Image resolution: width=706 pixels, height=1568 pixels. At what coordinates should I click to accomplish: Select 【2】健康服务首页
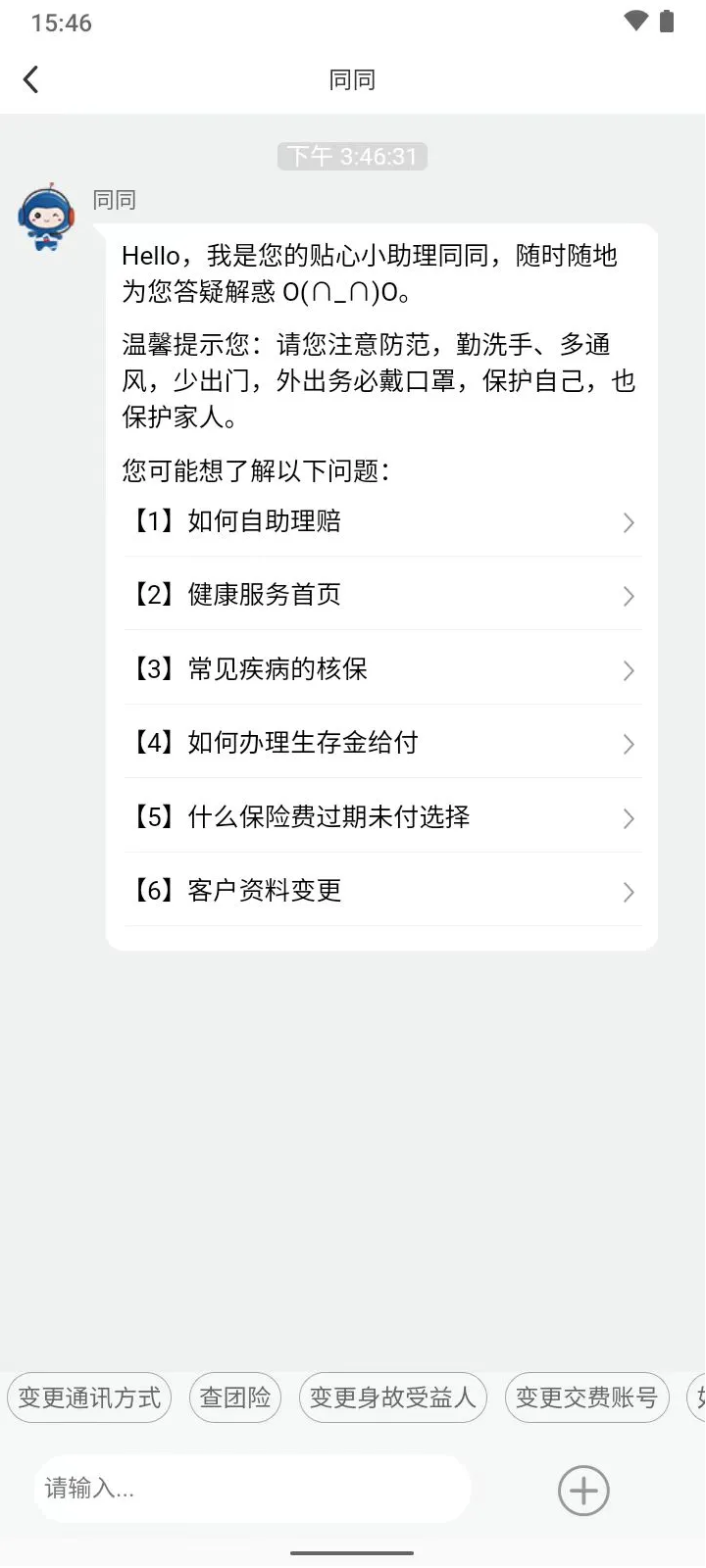click(382, 595)
